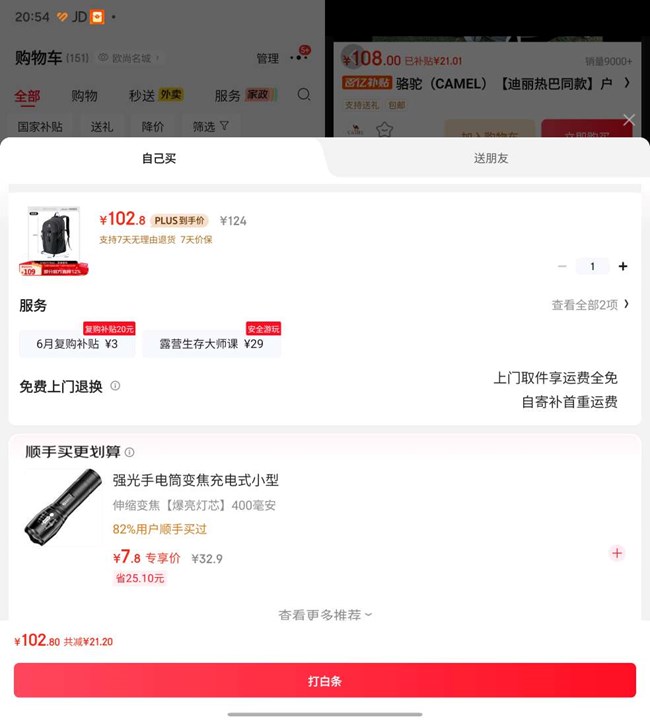Close the purchase options sheet
The image size is (650, 721).
628,120
